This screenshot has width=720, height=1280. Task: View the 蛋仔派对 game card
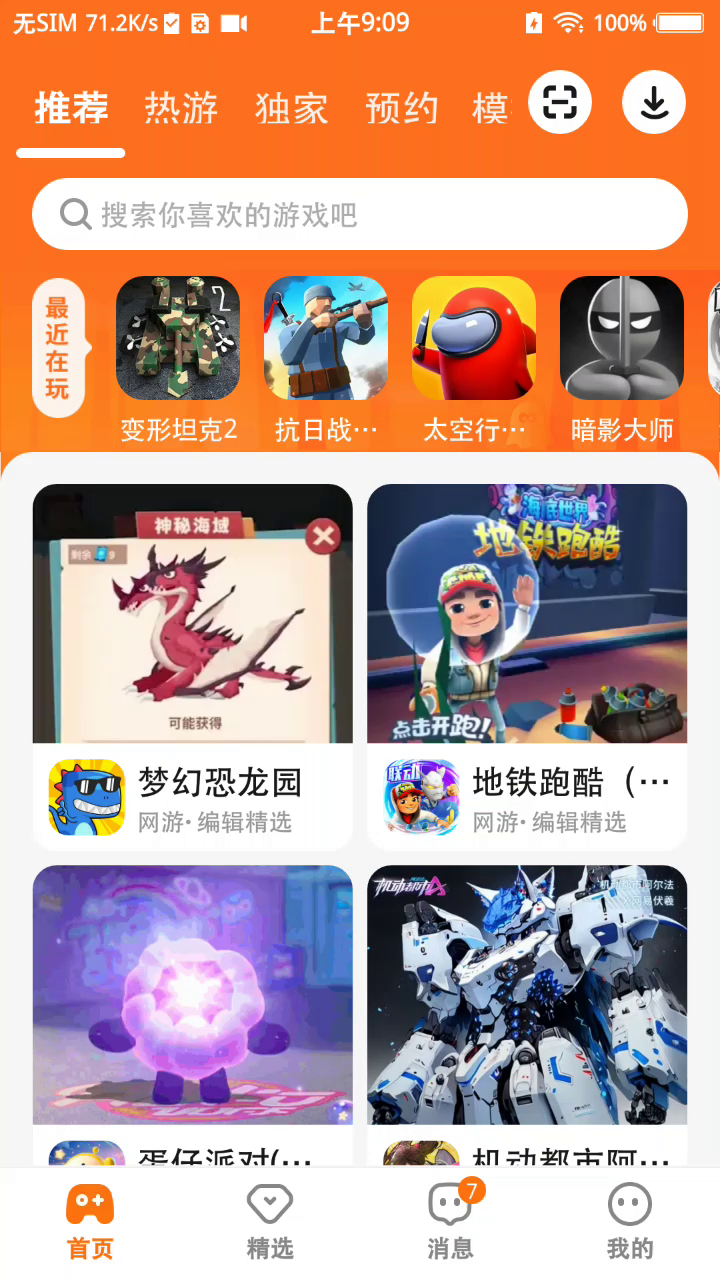click(193, 1010)
